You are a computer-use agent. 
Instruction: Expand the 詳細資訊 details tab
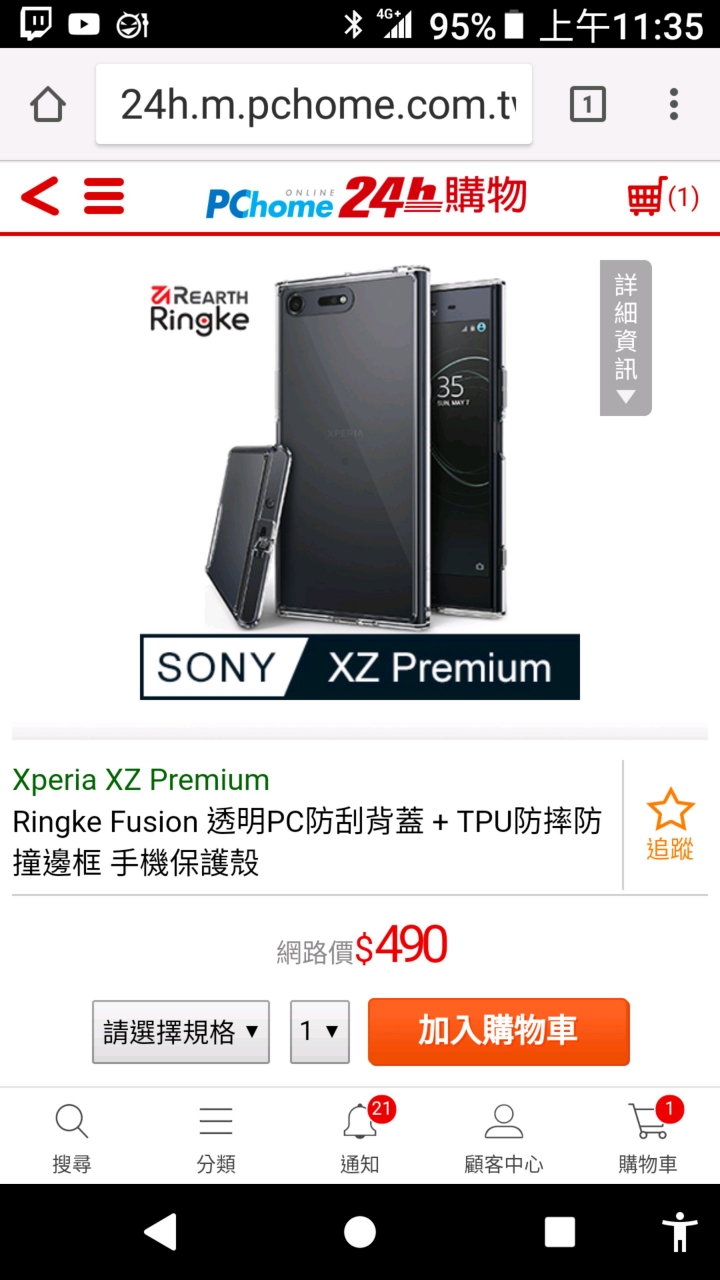(x=626, y=338)
